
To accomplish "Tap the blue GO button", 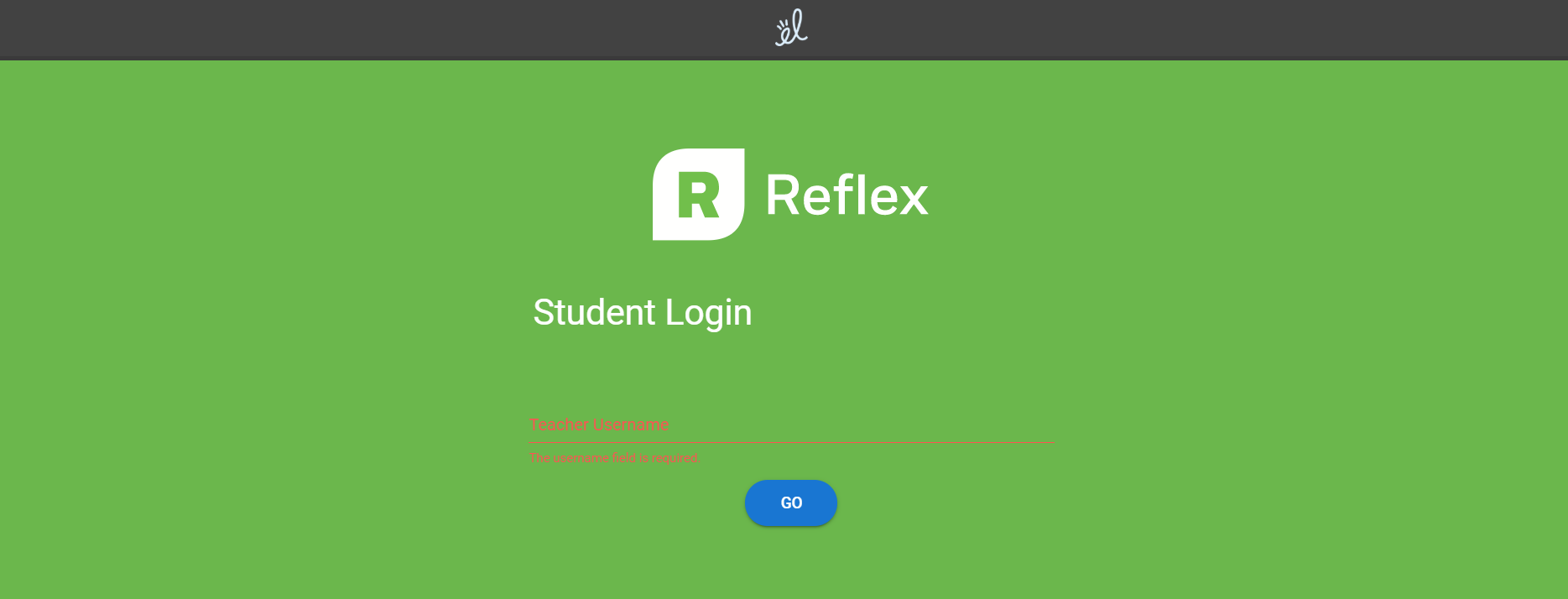I will (790, 503).
